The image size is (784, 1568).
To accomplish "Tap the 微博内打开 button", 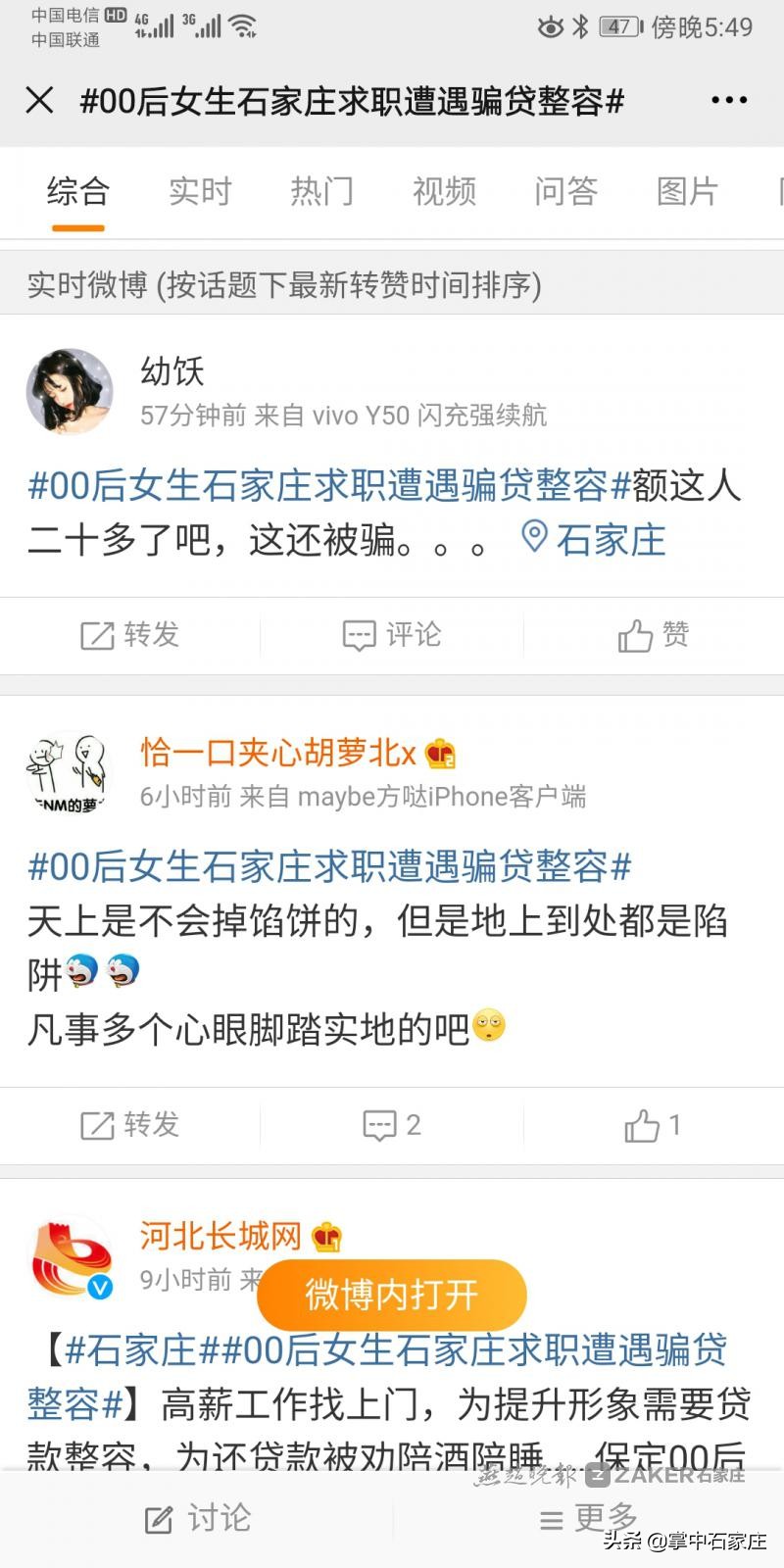I will click(391, 1295).
